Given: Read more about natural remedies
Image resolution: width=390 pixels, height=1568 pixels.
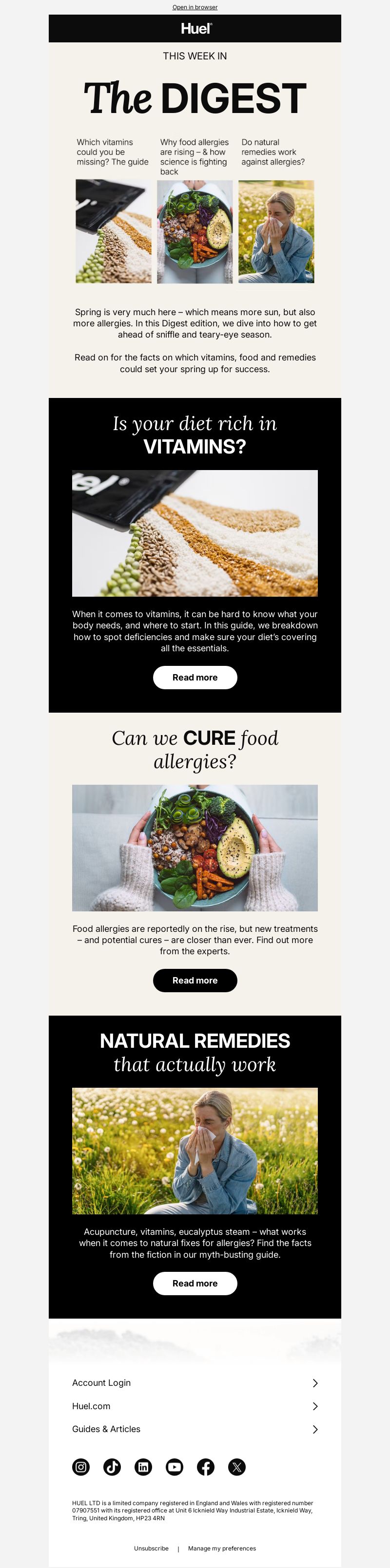Looking at the screenshot, I should [195, 1283].
